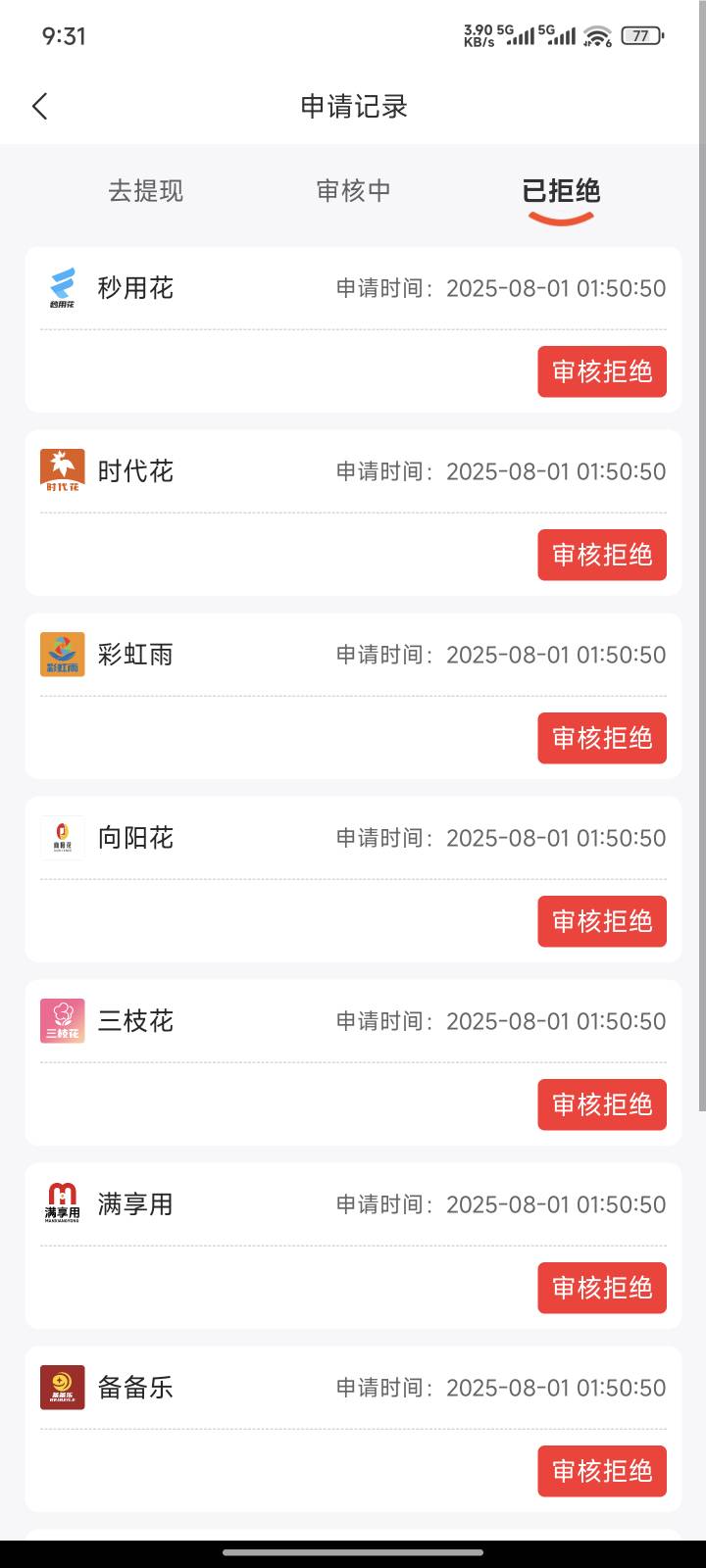Tap 审核拒绝 button for 时代花
The image size is (706, 1568).
click(602, 555)
